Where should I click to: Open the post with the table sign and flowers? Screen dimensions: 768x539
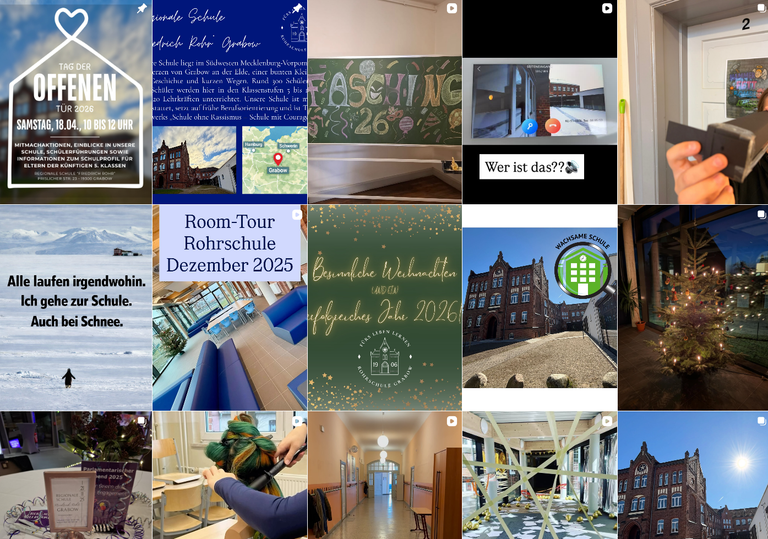click(x=75, y=476)
